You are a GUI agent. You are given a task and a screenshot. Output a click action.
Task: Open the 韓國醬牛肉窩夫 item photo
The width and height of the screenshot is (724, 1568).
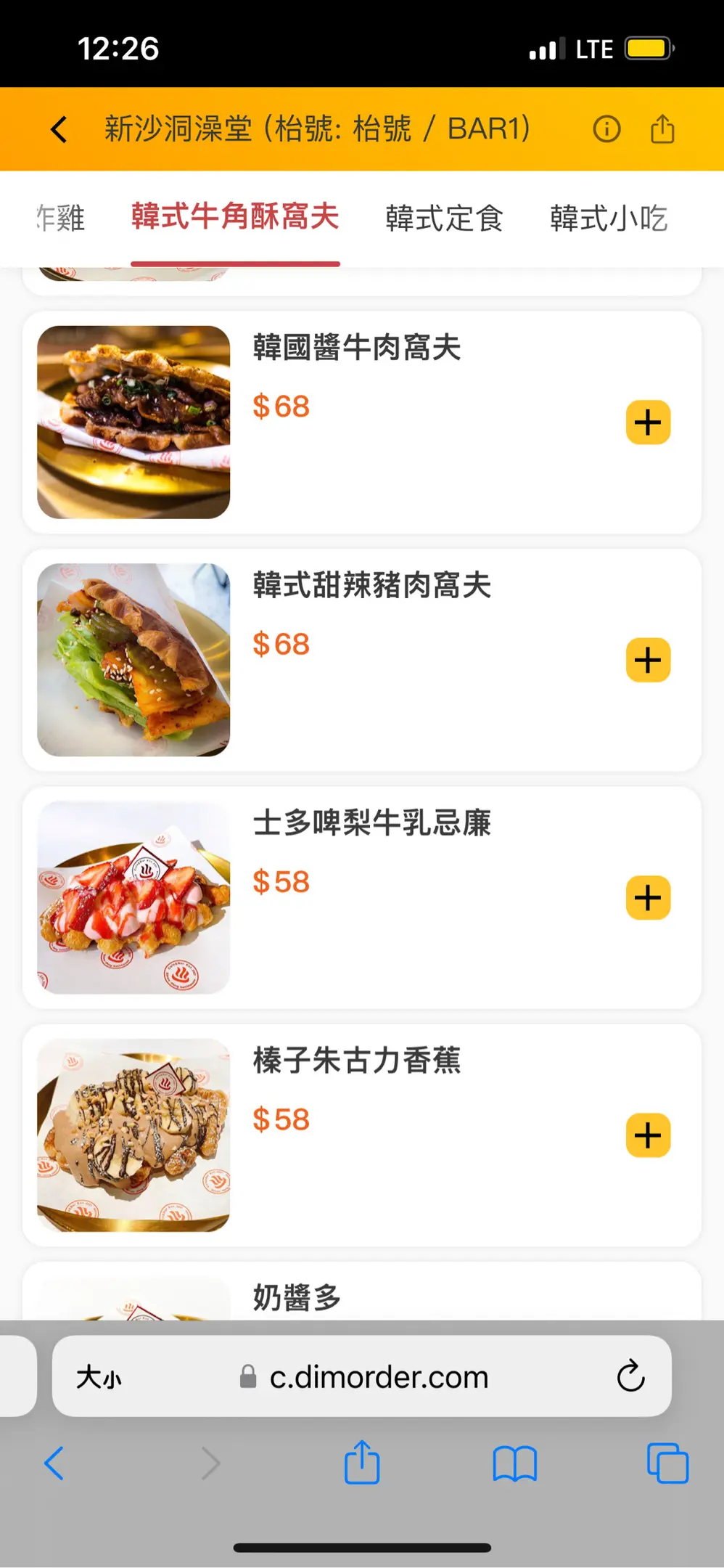[x=133, y=422]
